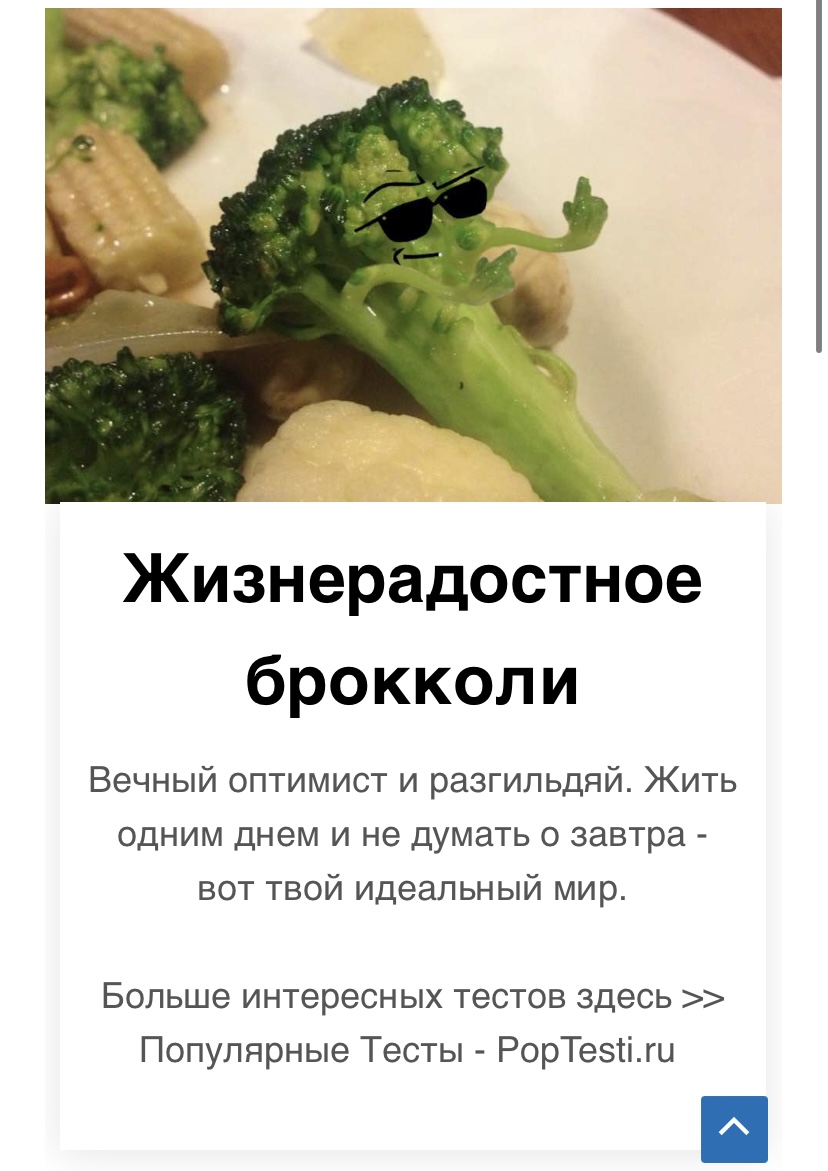Tap the scroll-to-top arrow button
This screenshot has height=1171, width=828.
[734, 1129]
